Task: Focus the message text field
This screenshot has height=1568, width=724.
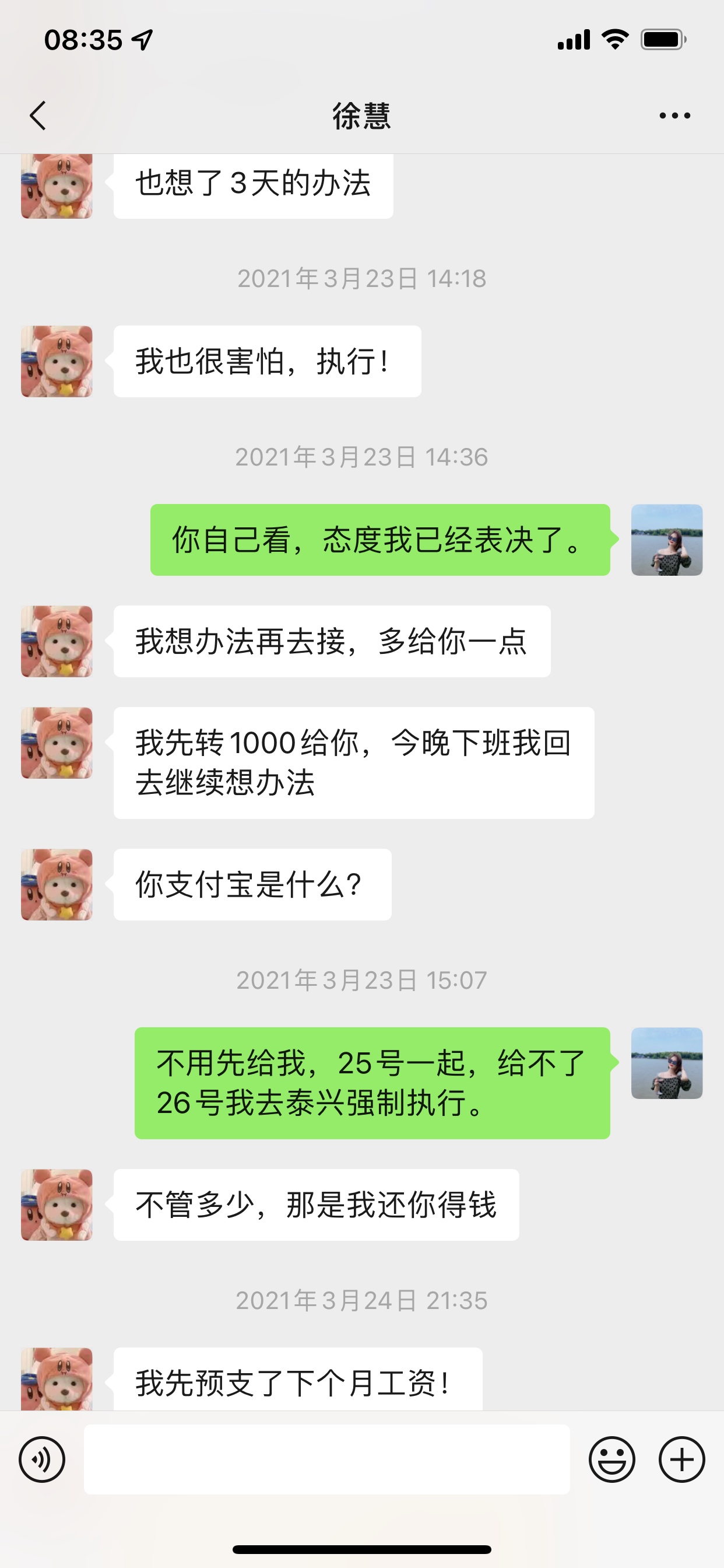Action: click(x=326, y=1459)
